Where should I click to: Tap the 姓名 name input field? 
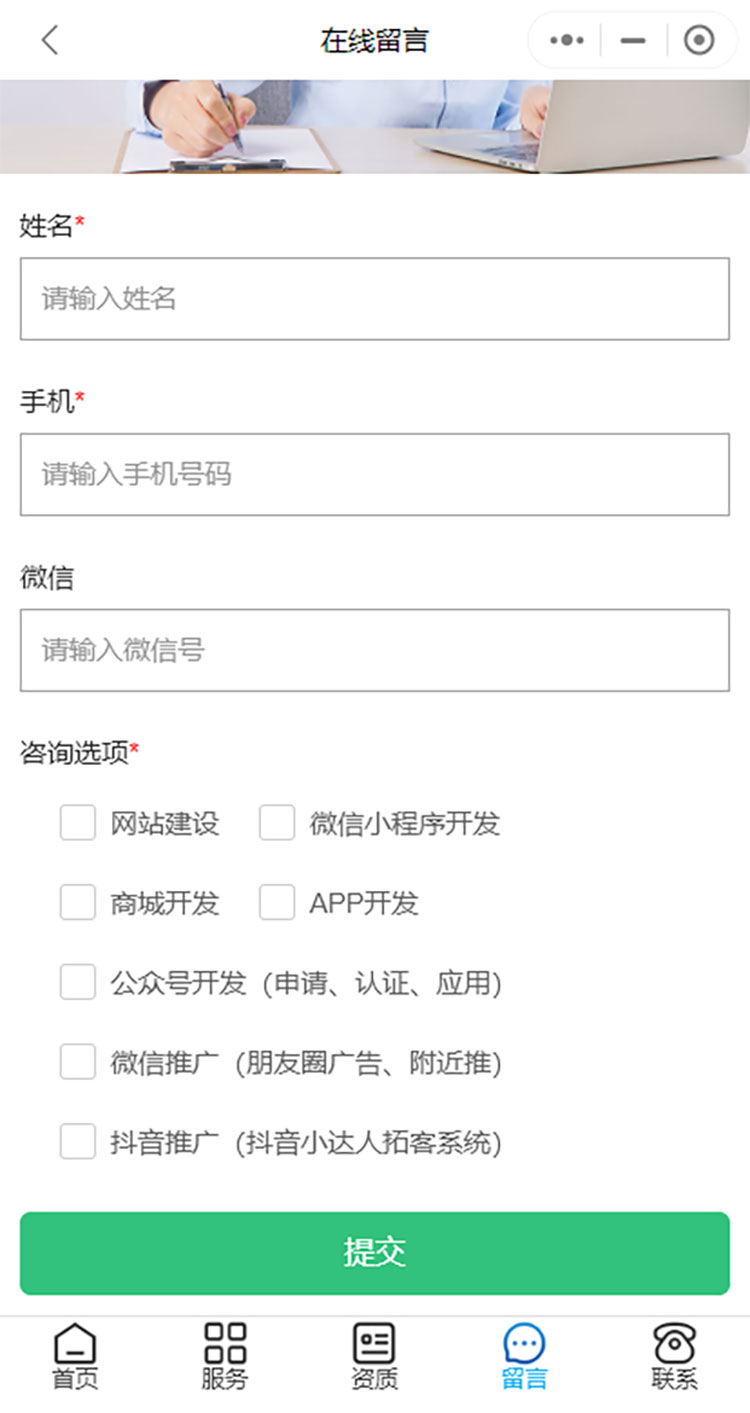(375, 299)
